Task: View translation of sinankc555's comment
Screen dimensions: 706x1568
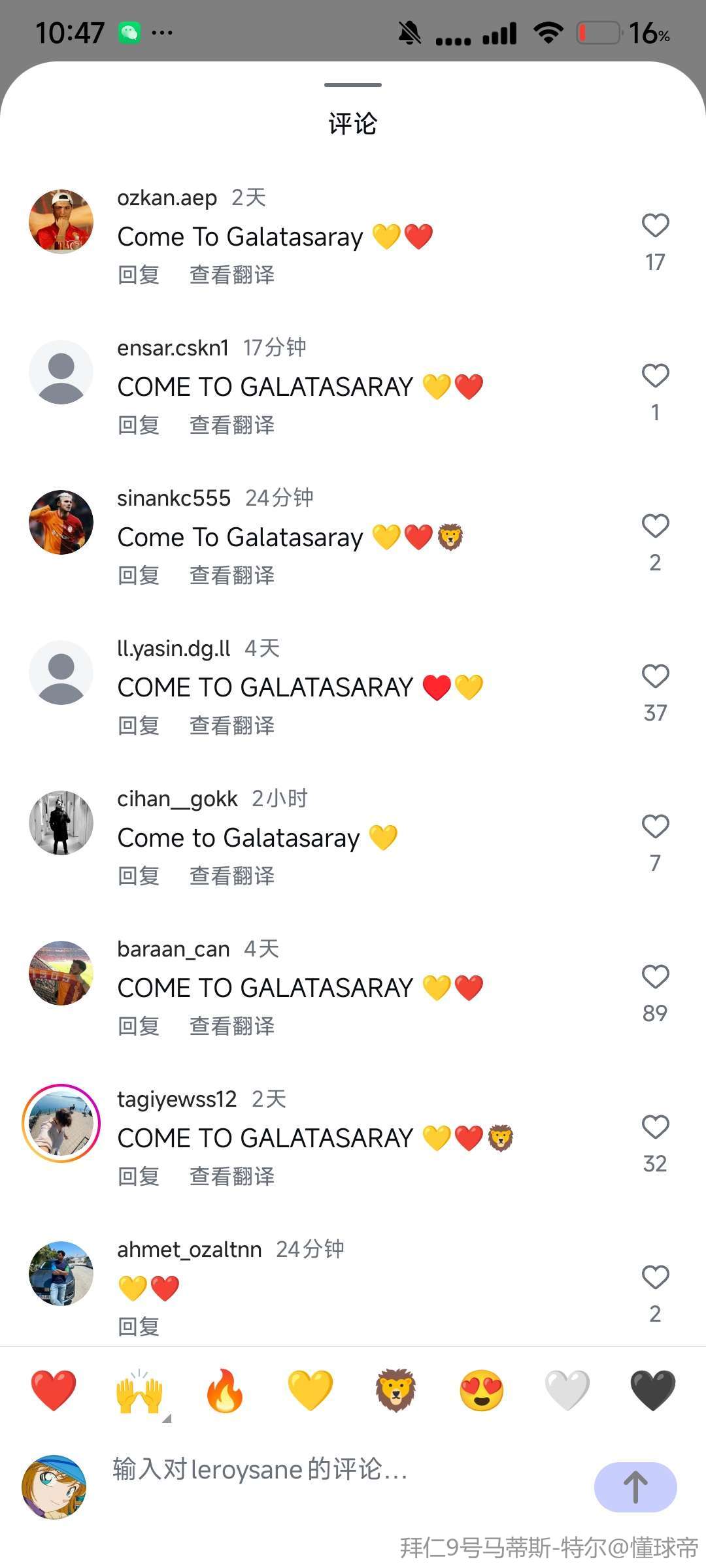Action: 232,576
